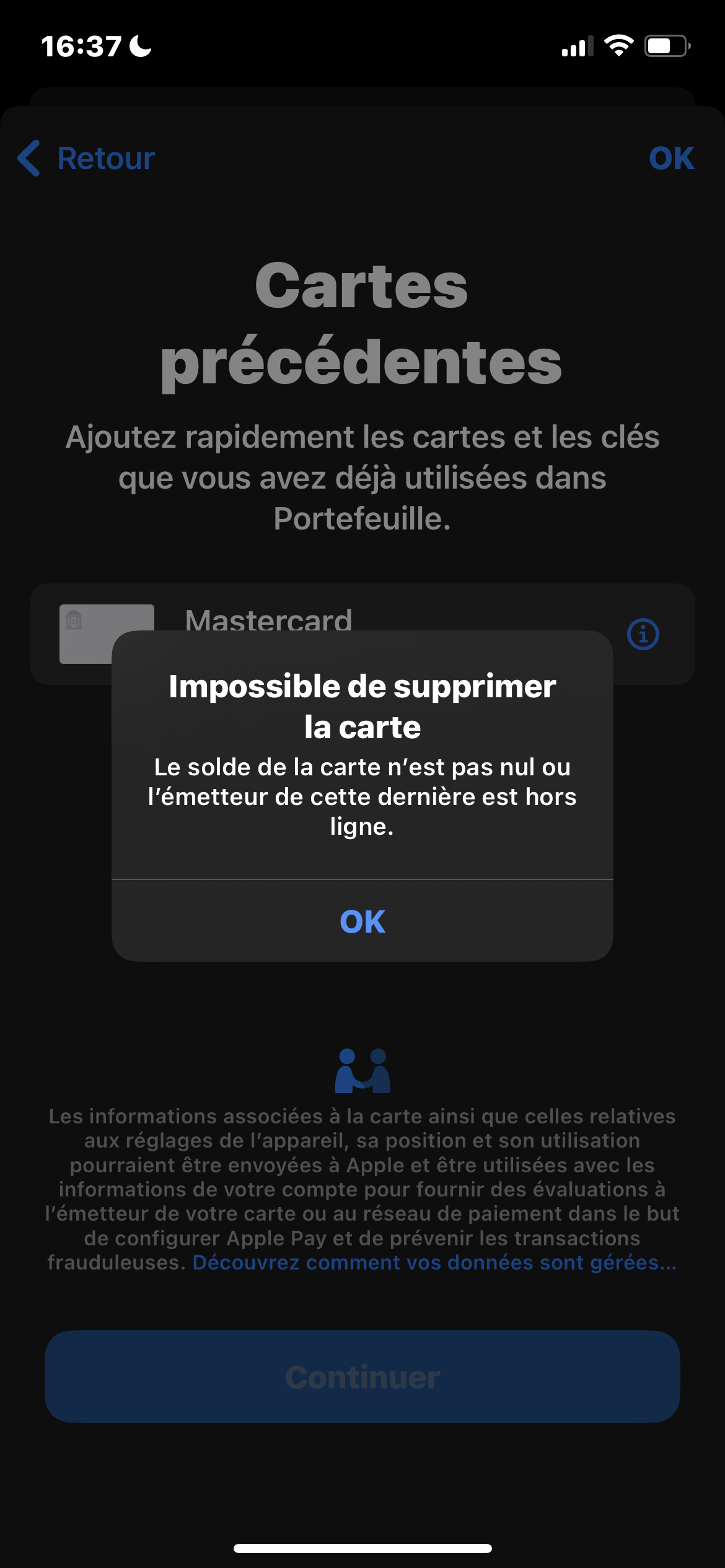Dismiss the alert with its OK button
This screenshot has height=1568, width=725.
point(362,921)
